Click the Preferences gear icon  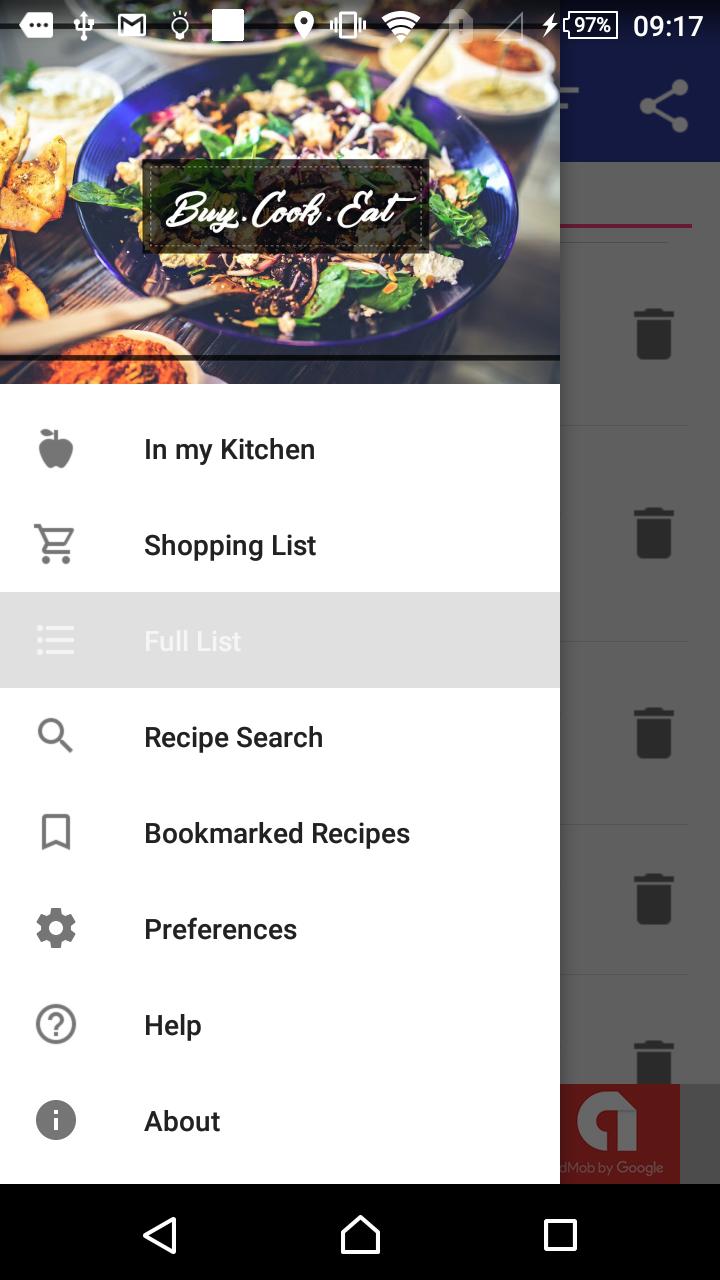point(55,928)
